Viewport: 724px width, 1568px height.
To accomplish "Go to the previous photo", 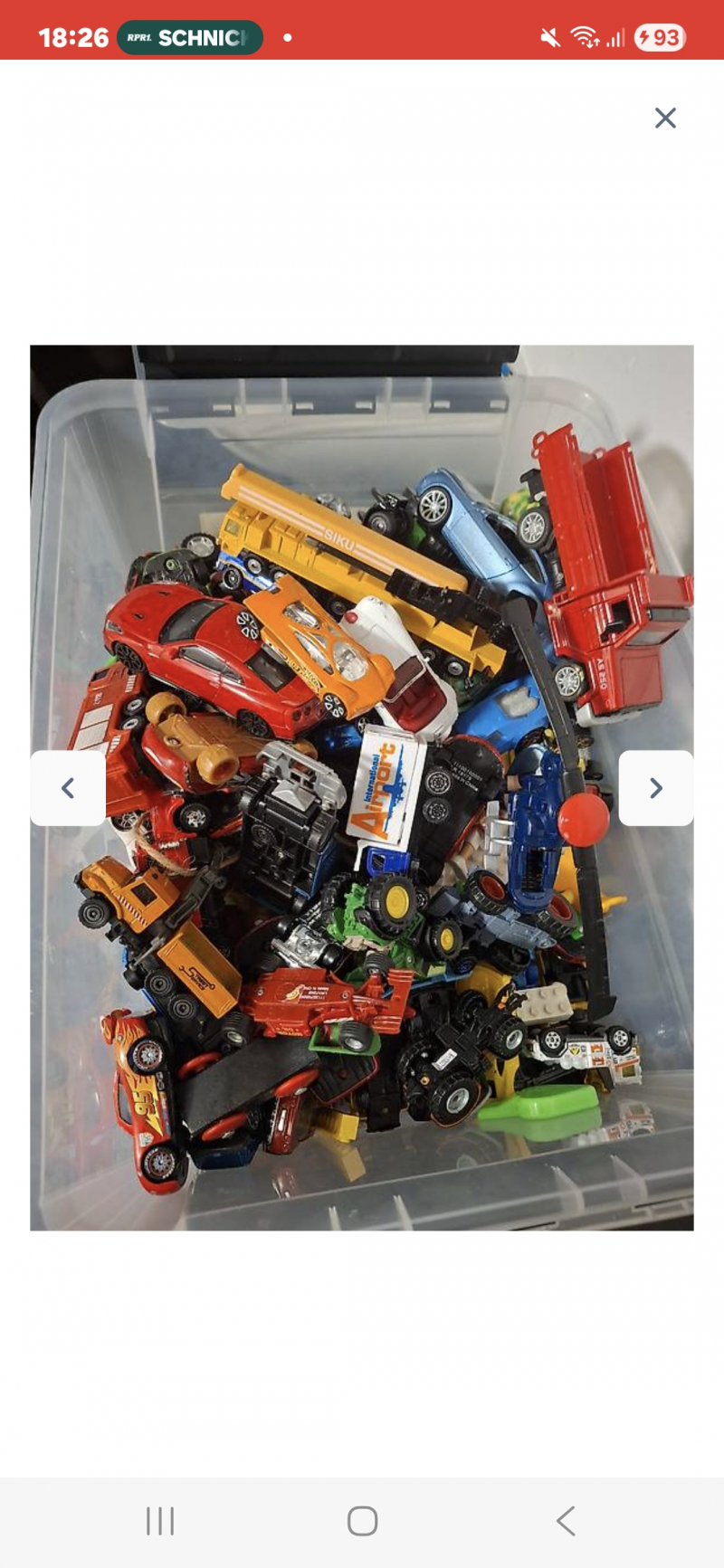I will [68, 788].
